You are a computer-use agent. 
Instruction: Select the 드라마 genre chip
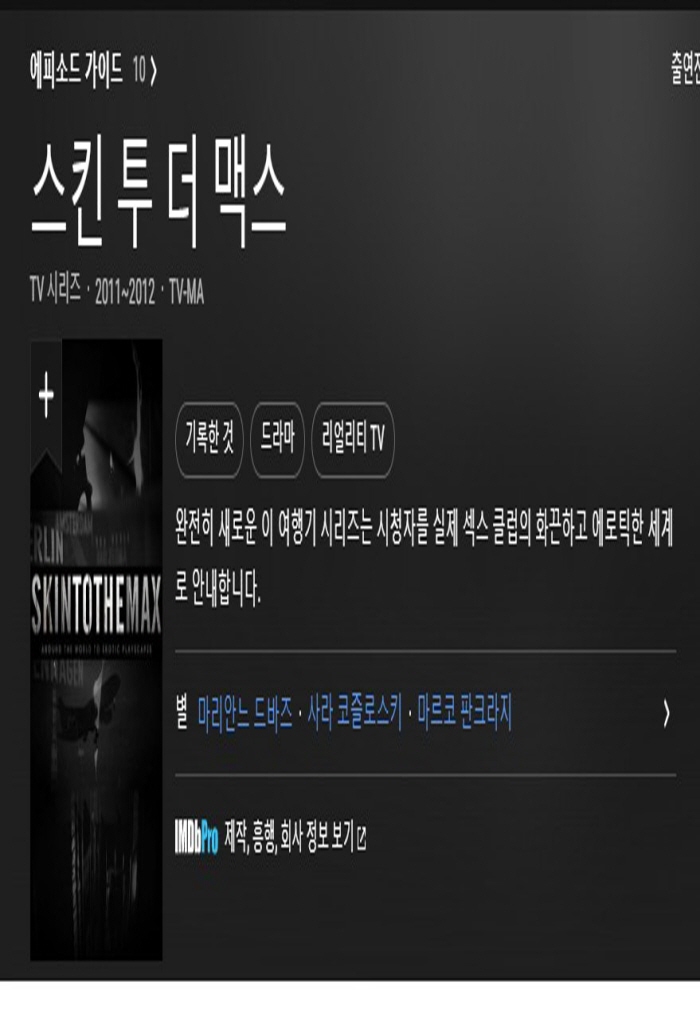click(277, 439)
